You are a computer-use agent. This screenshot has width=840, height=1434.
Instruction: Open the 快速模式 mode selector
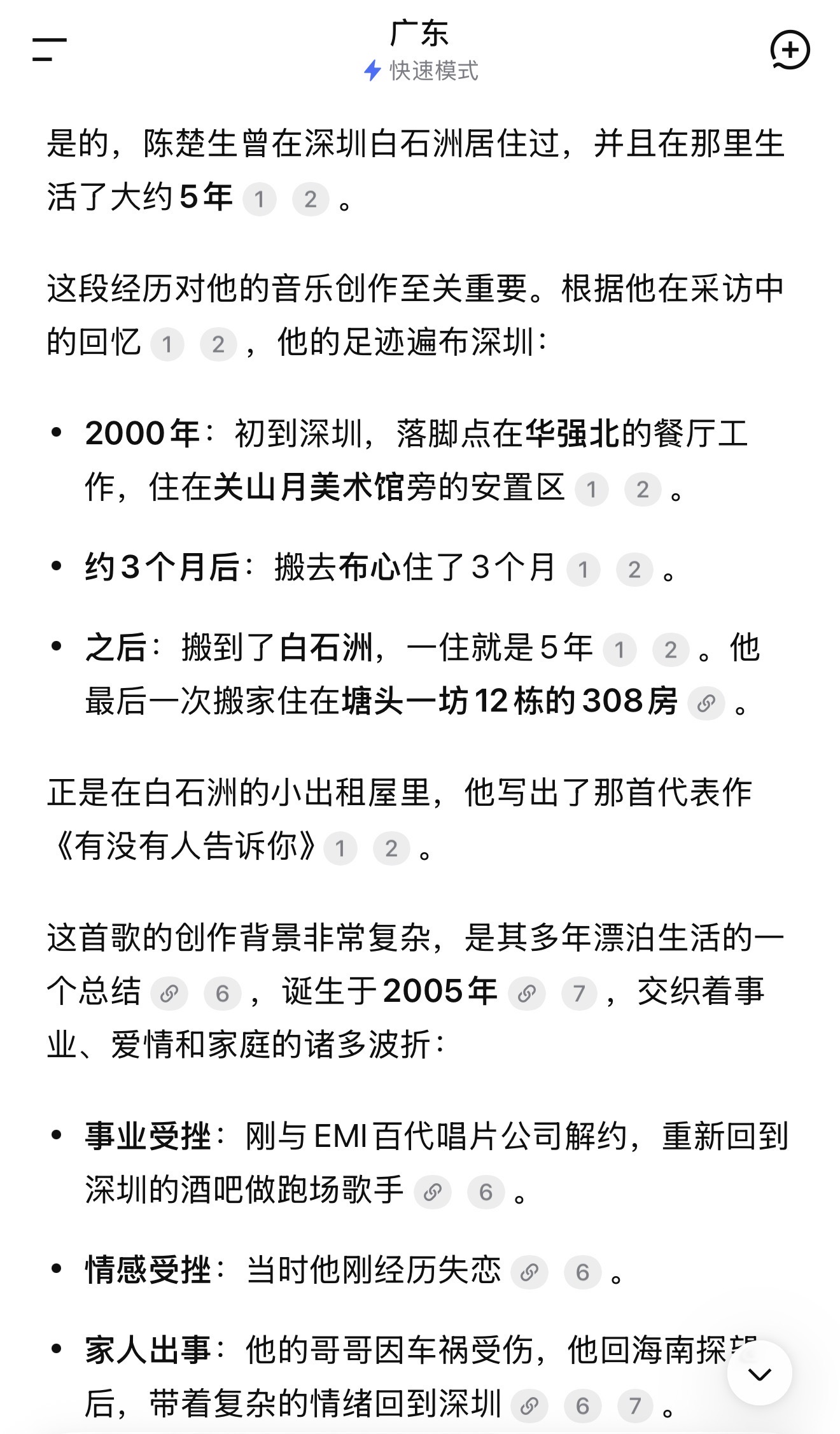pyautogui.click(x=421, y=71)
